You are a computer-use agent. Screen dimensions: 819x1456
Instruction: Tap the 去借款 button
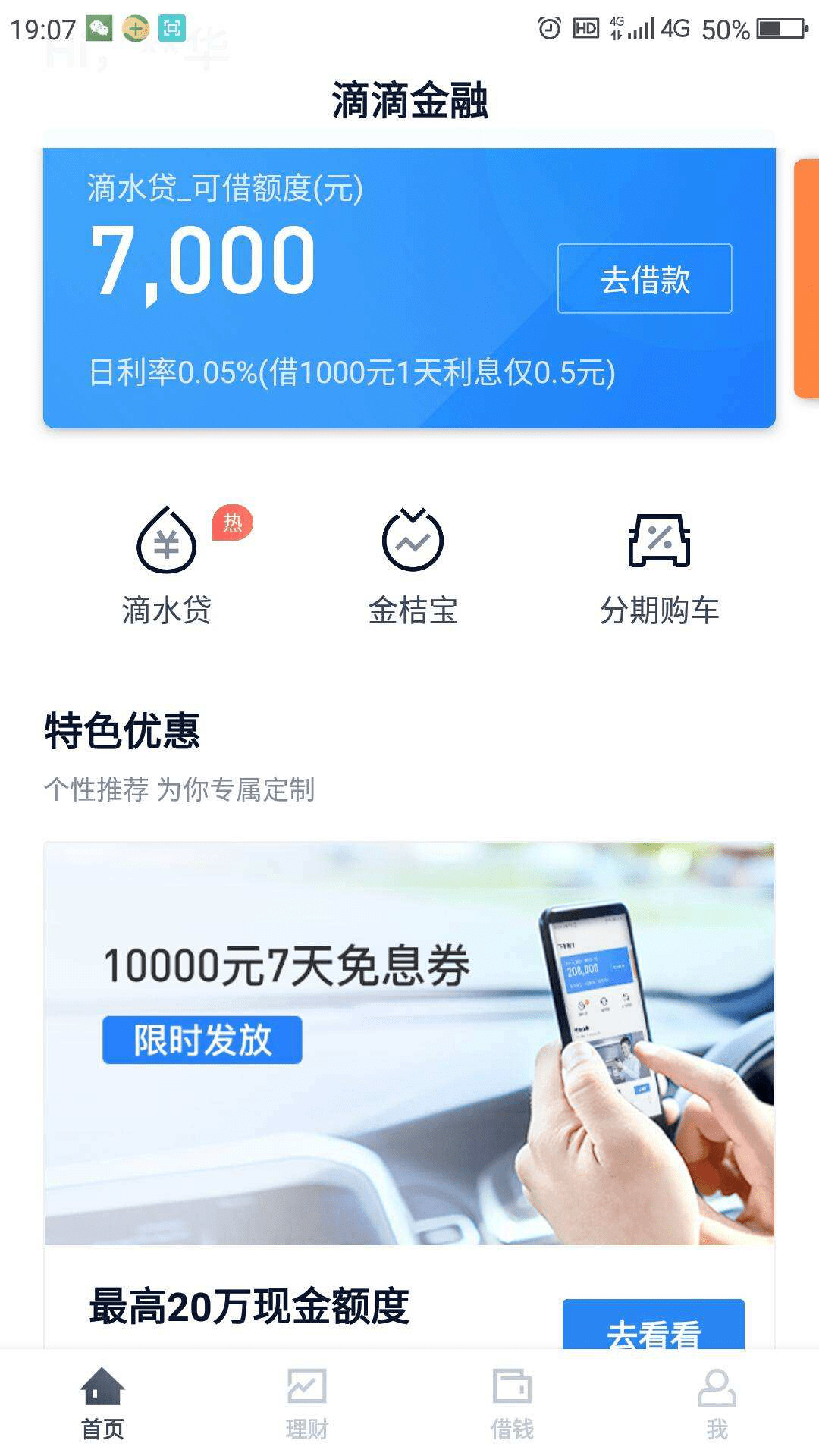pos(645,278)
